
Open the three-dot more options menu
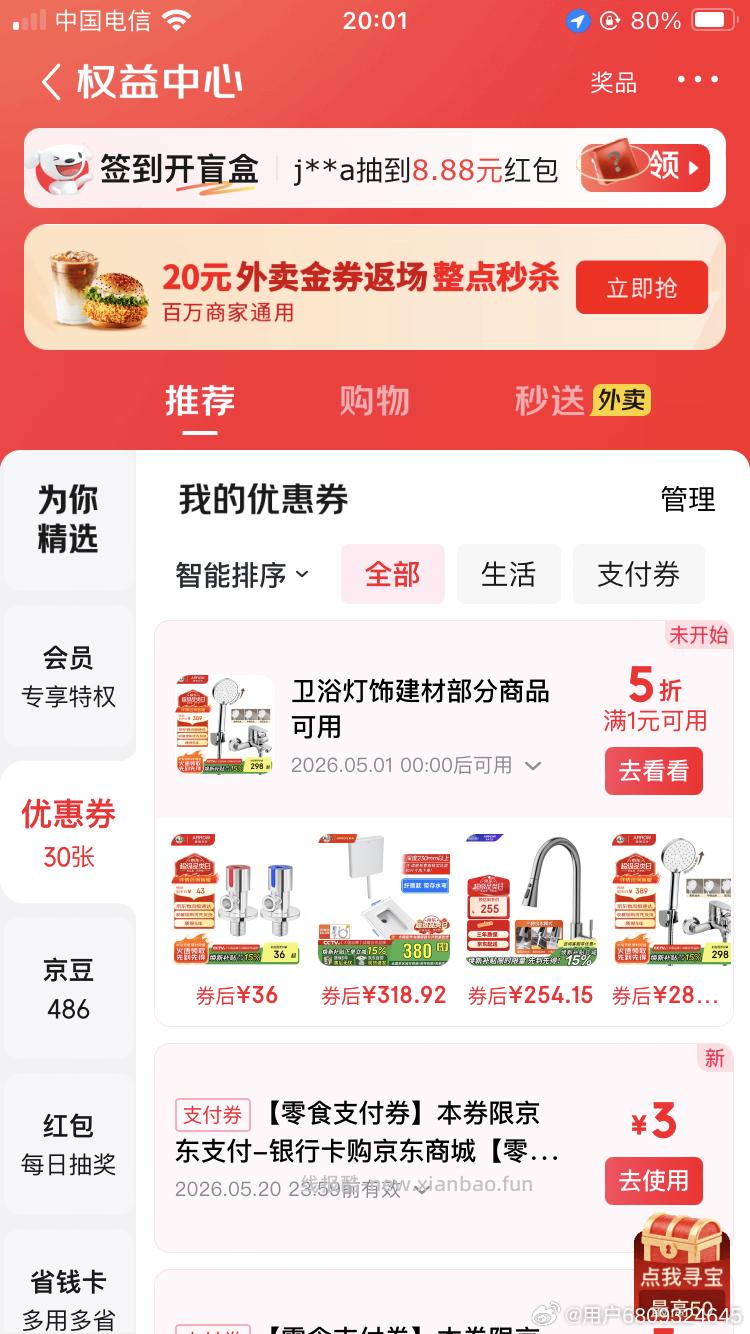(x=697, y=78)
